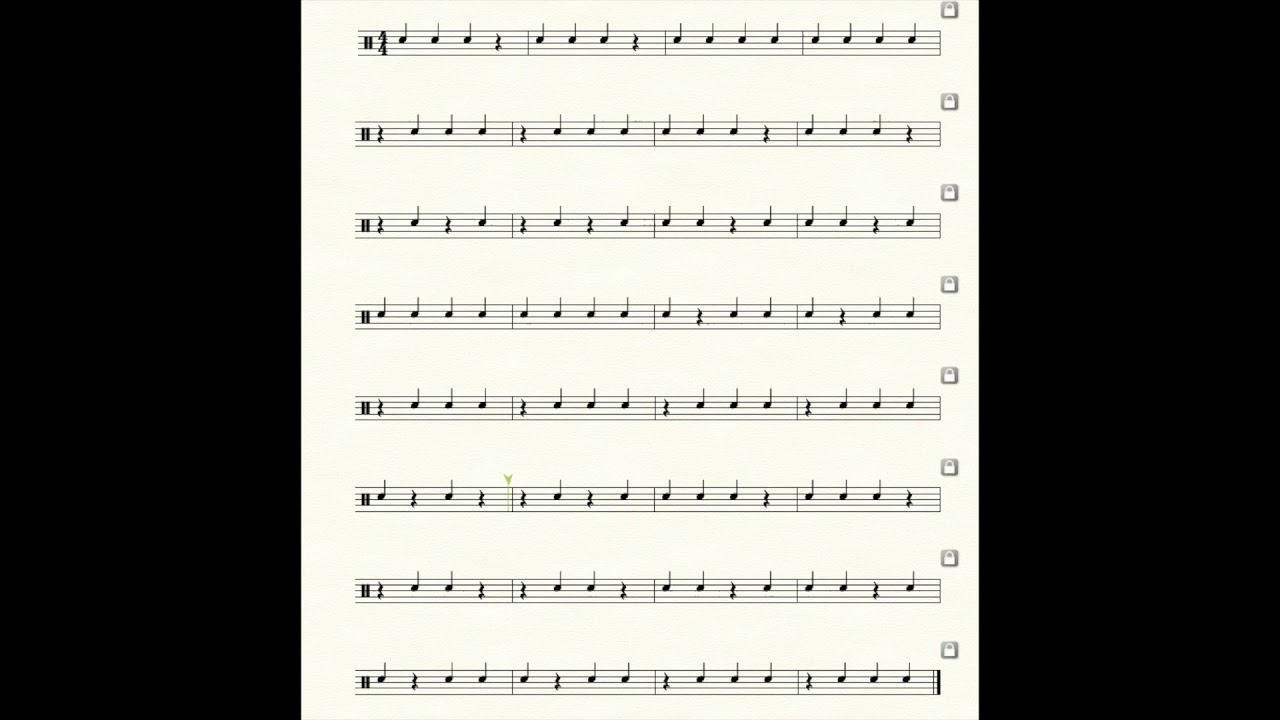Toggle the lock beside the third staff system

click(x=949, y=193)
